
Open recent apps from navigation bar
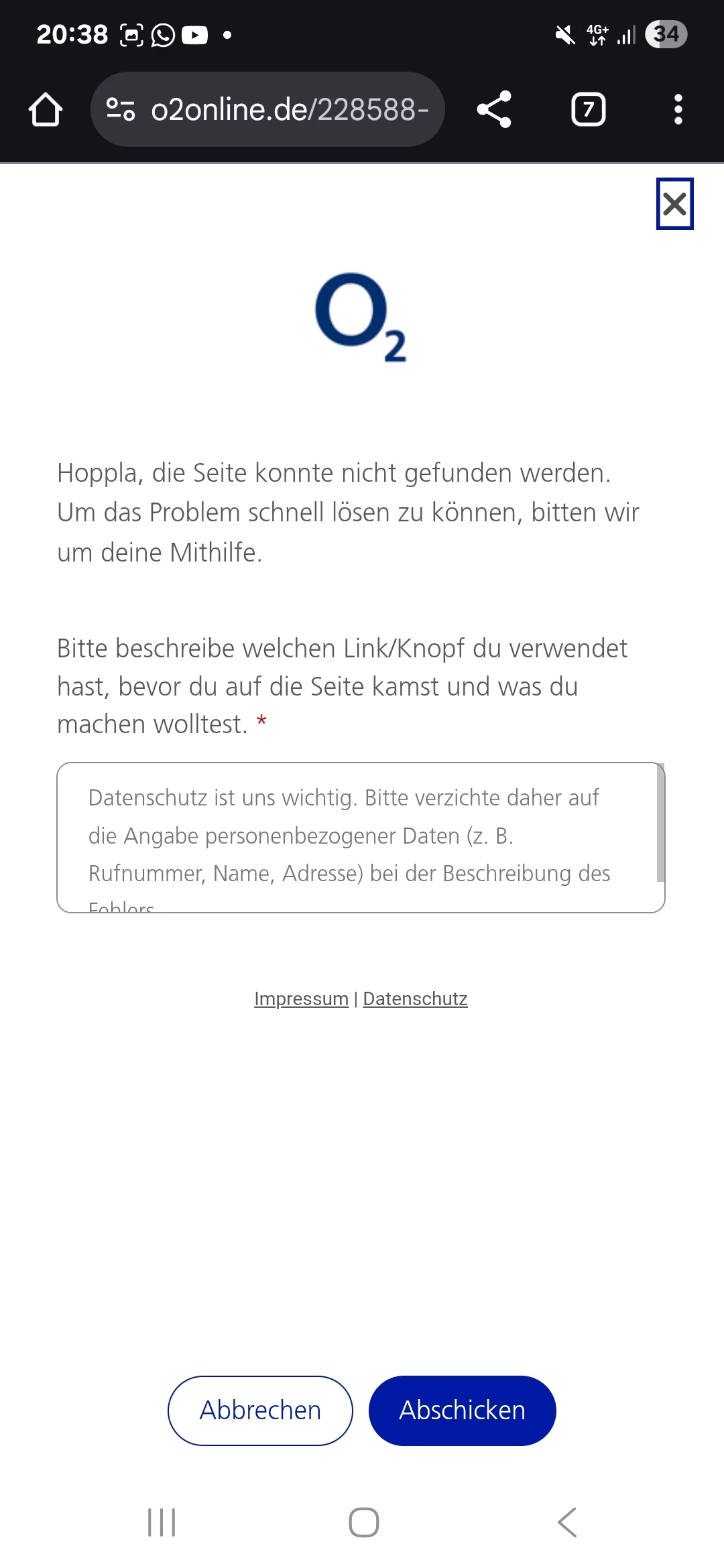tap(162, 1522)
